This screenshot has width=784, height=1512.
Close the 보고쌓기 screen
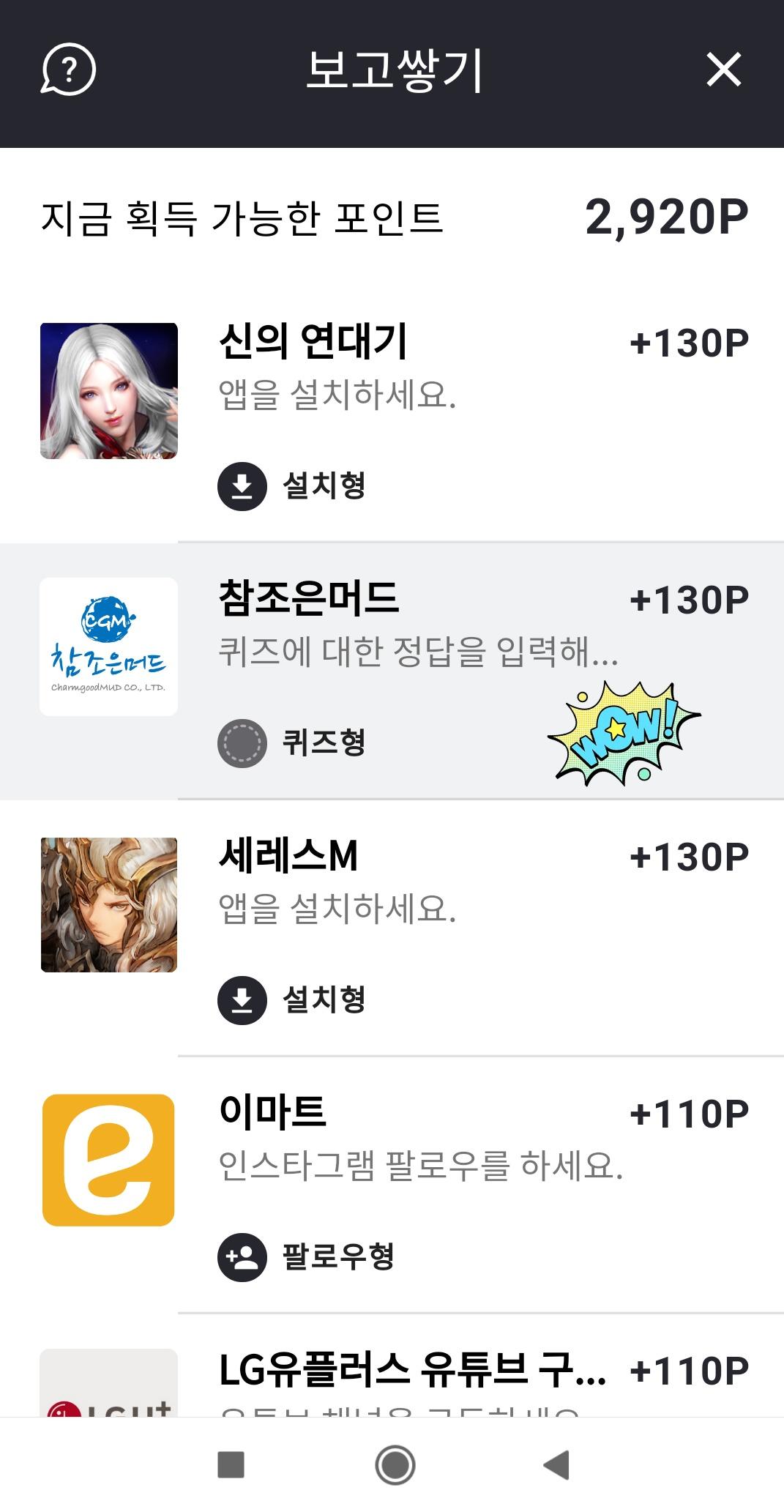coord(723,70)
